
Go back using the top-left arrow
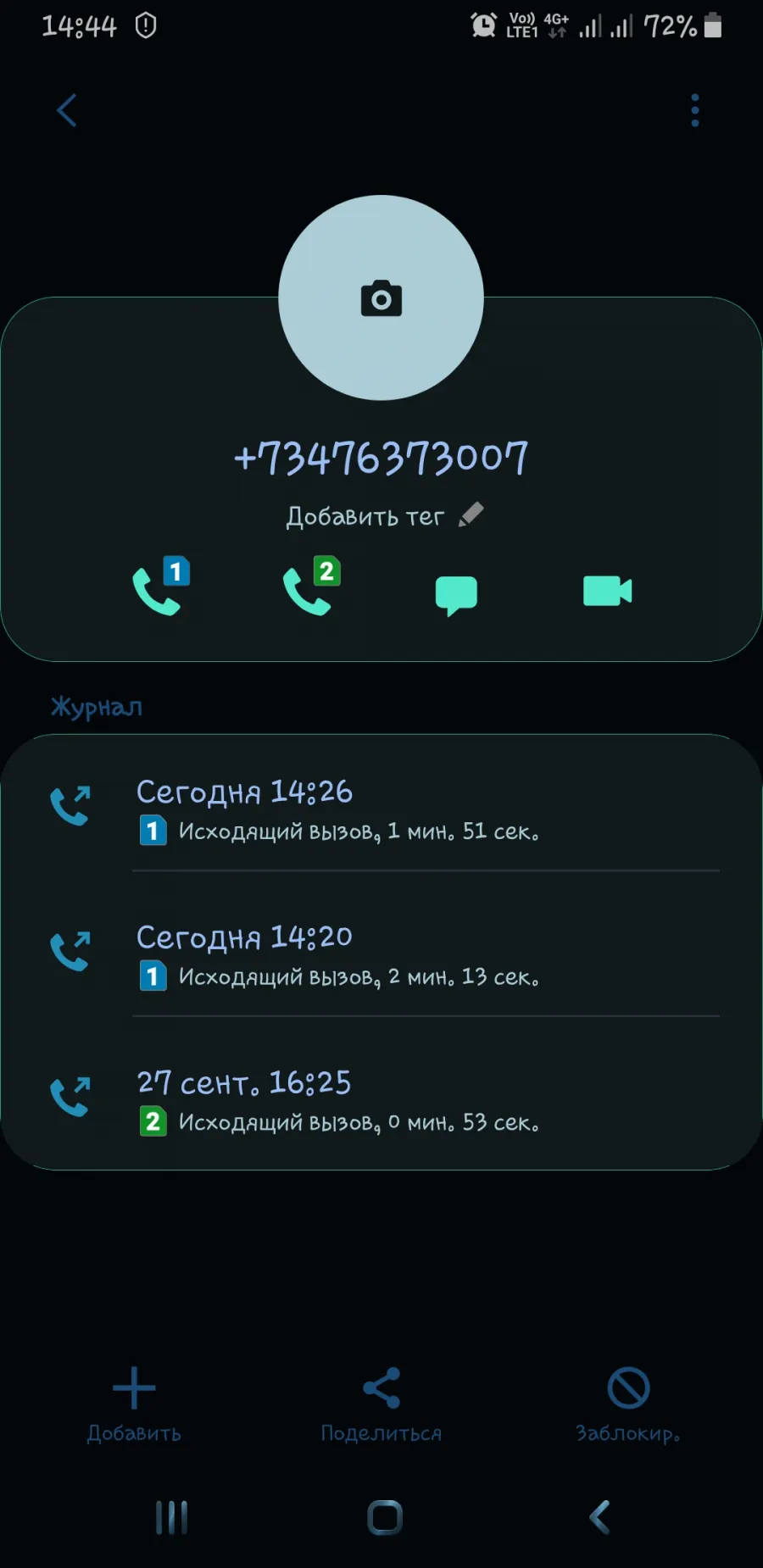(66, 110)
